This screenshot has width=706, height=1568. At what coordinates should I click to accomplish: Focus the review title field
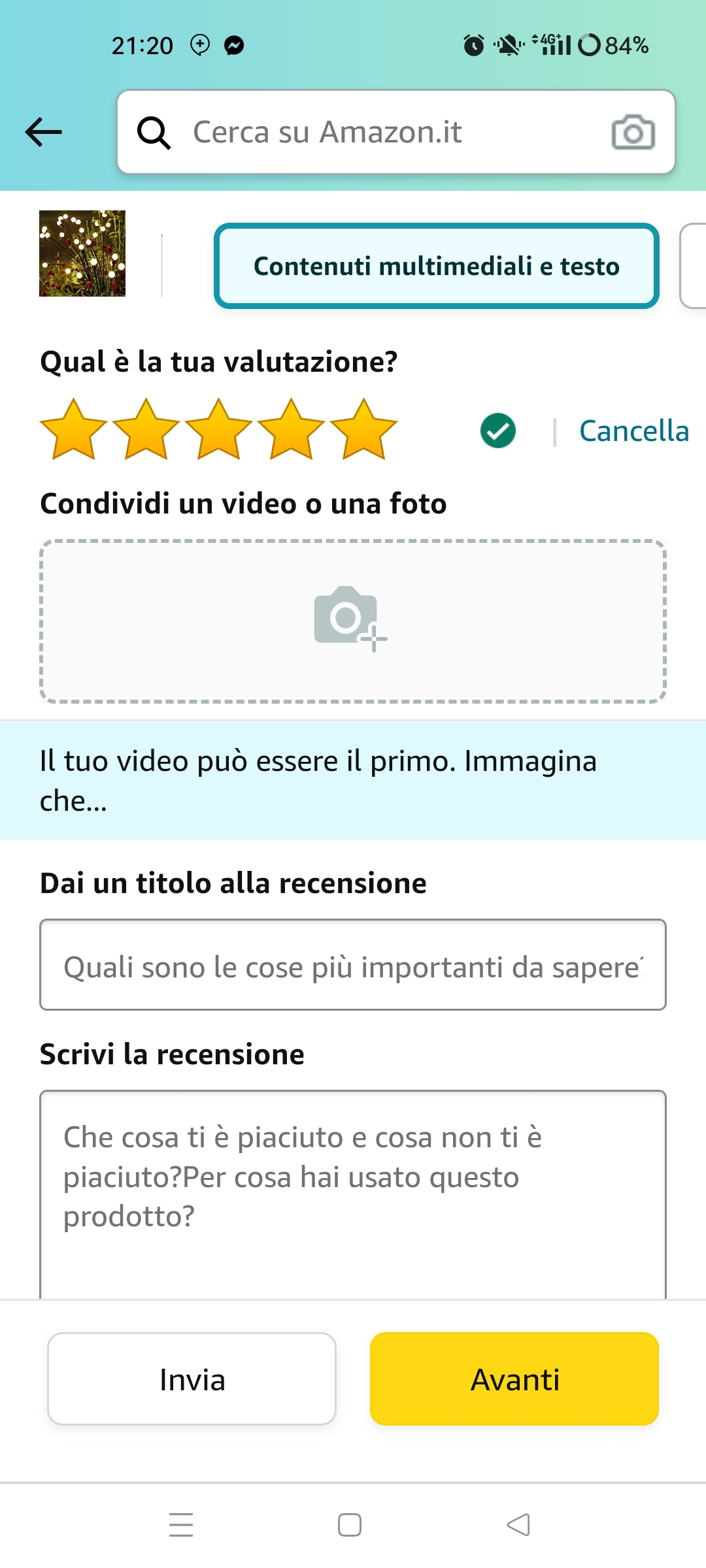pyautogui.click(x=353, y=965)
